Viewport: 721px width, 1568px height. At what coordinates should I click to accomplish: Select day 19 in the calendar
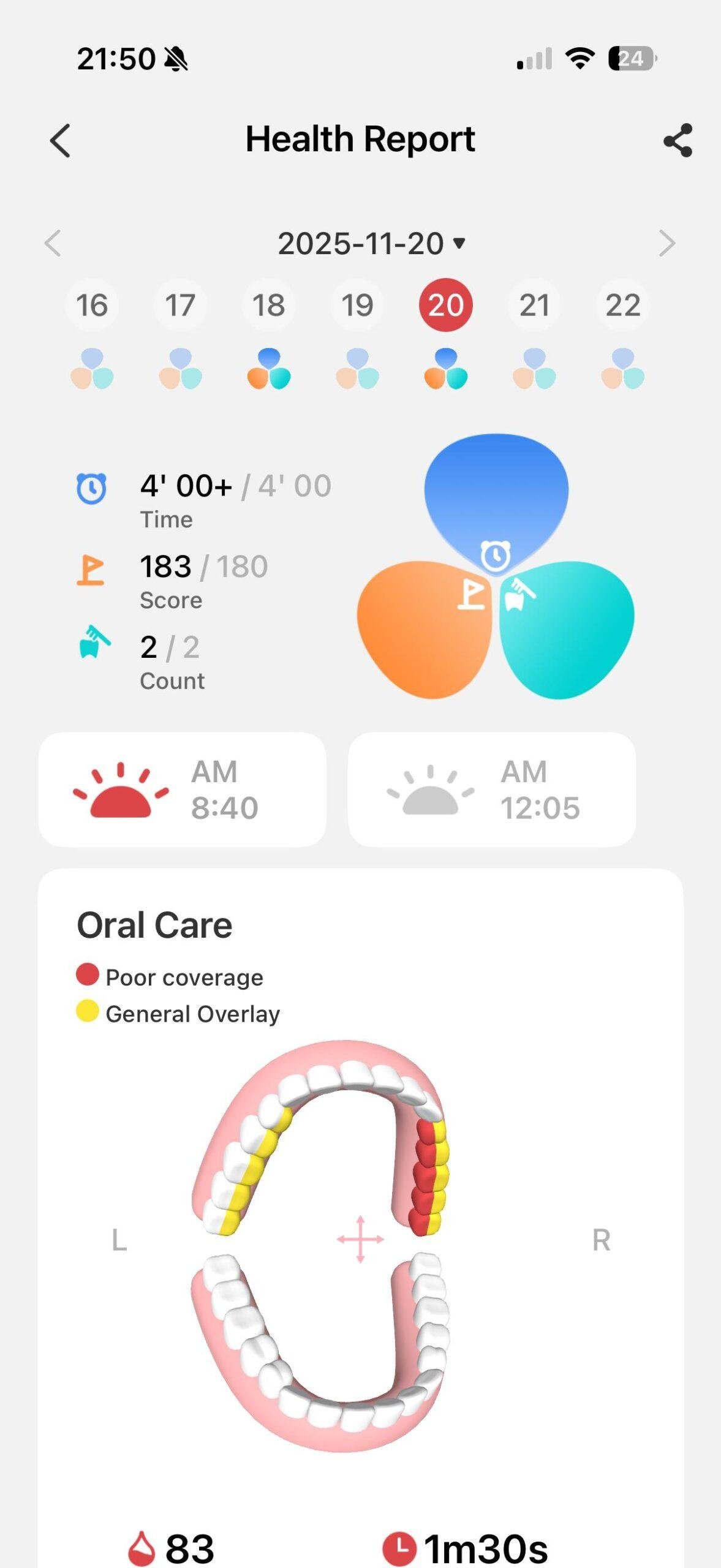coord(357,305)
